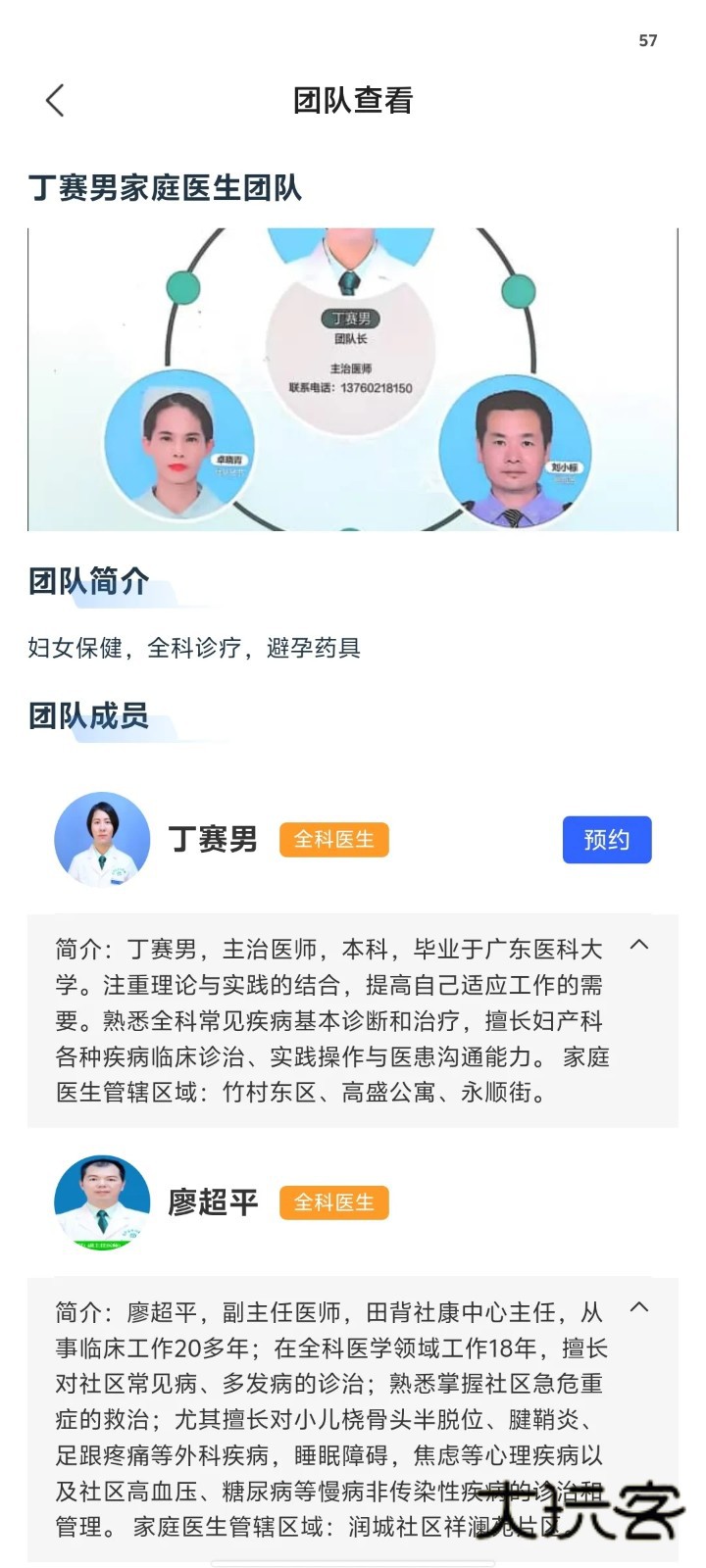Screen dimensions: 706x1568
Task: Collapse 廖超平's 简介 section
Action: pos(639,1307)
